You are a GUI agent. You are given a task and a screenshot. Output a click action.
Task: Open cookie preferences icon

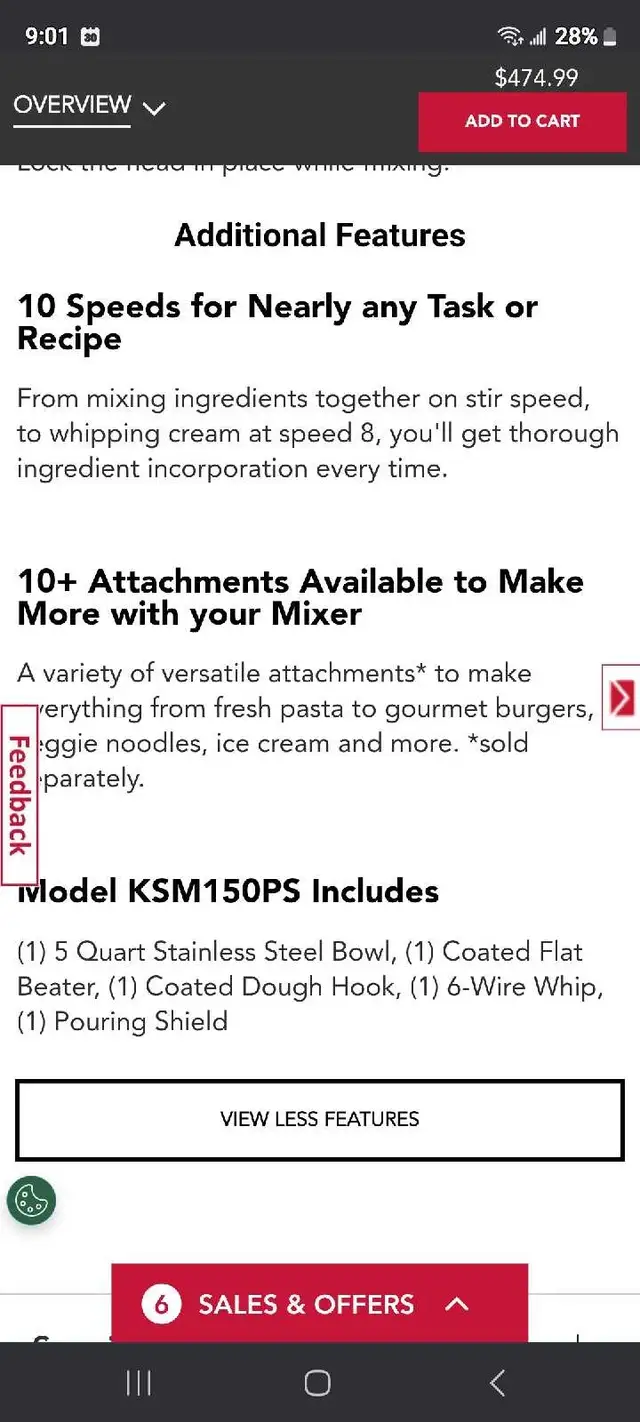31,1201
